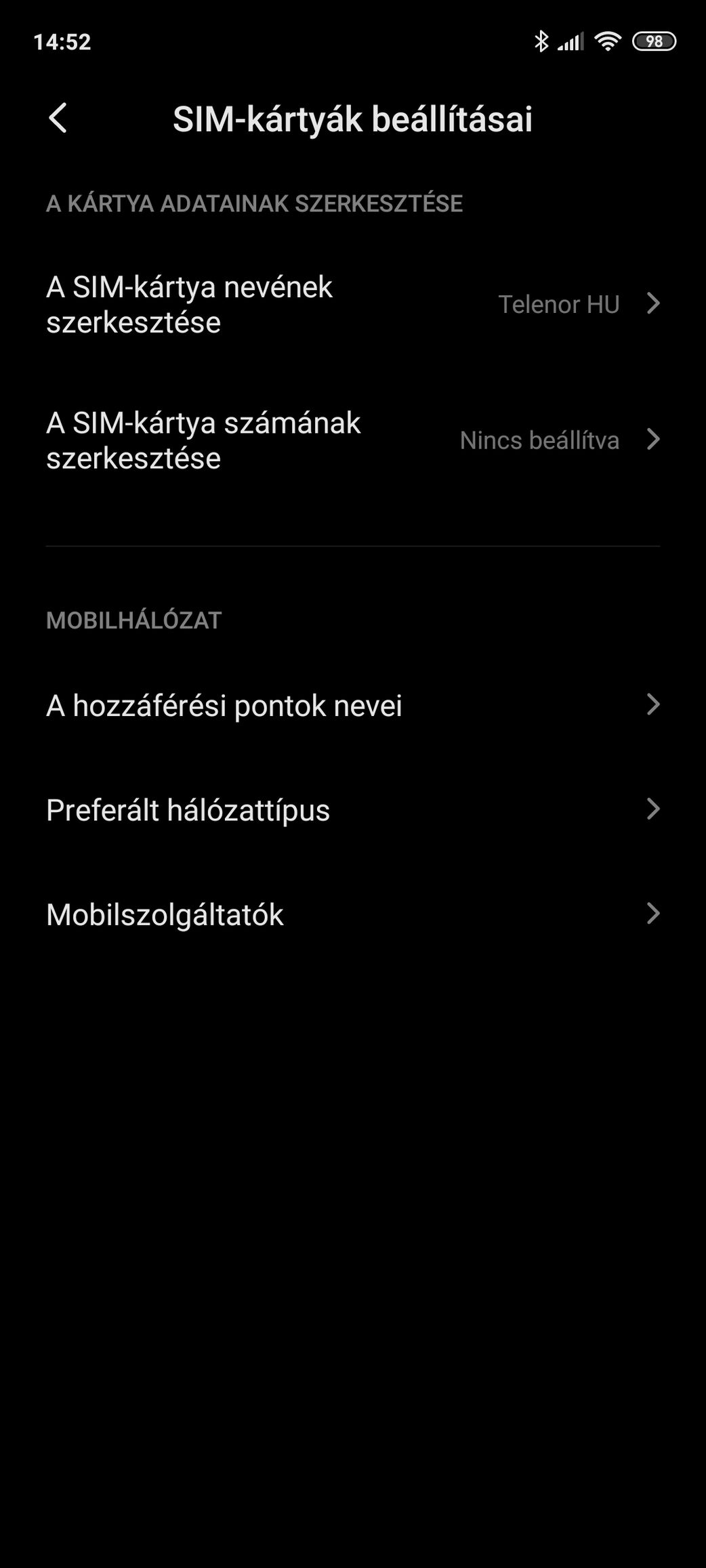
Task: Open Mobilszolgáltatók settings
Action: click(352, 914)
